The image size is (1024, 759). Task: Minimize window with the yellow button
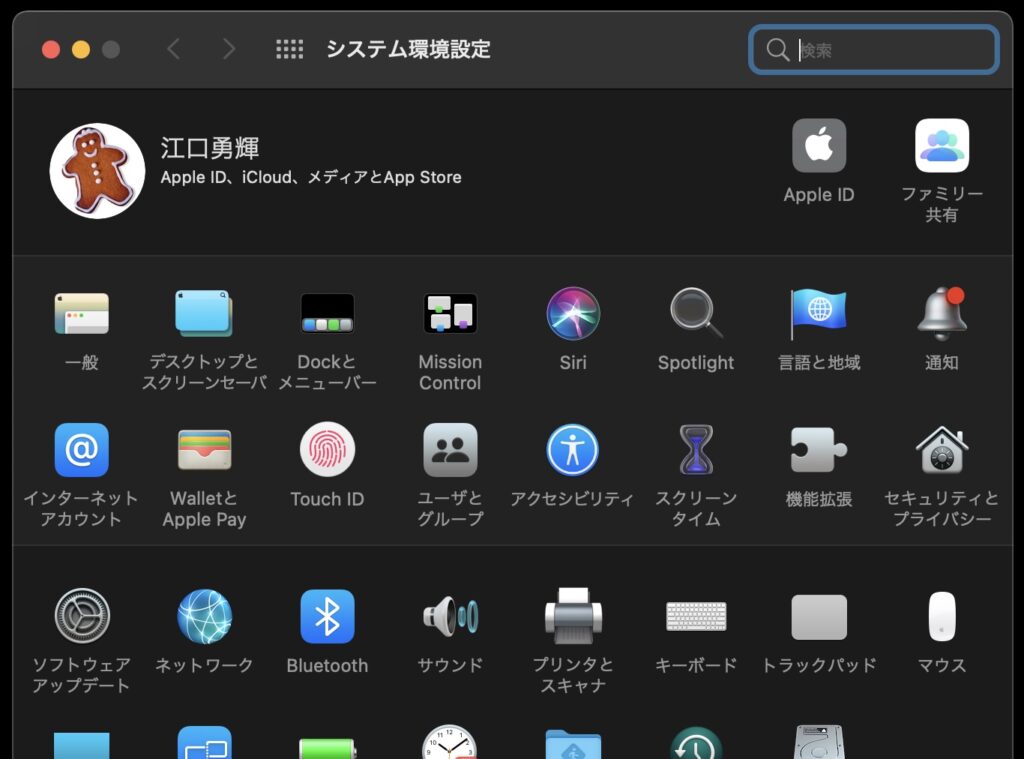81,50
